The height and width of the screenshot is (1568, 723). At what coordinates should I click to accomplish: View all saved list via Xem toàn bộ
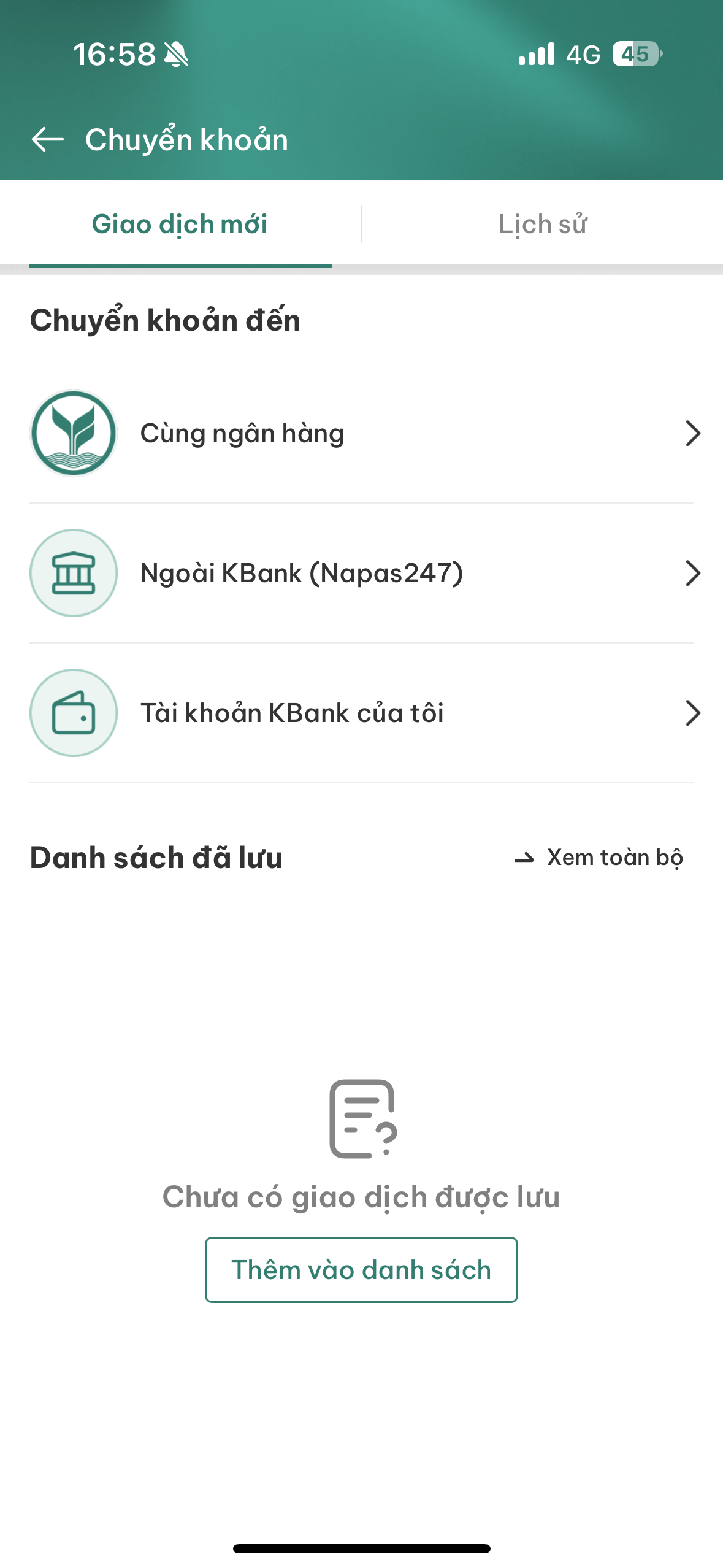point(600,858)
